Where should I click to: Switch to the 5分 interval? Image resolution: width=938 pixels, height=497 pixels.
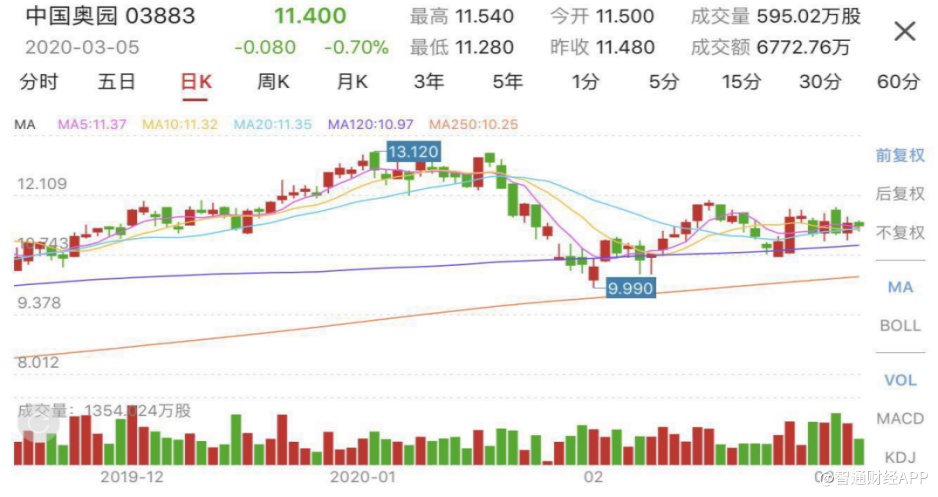[664, 82]
